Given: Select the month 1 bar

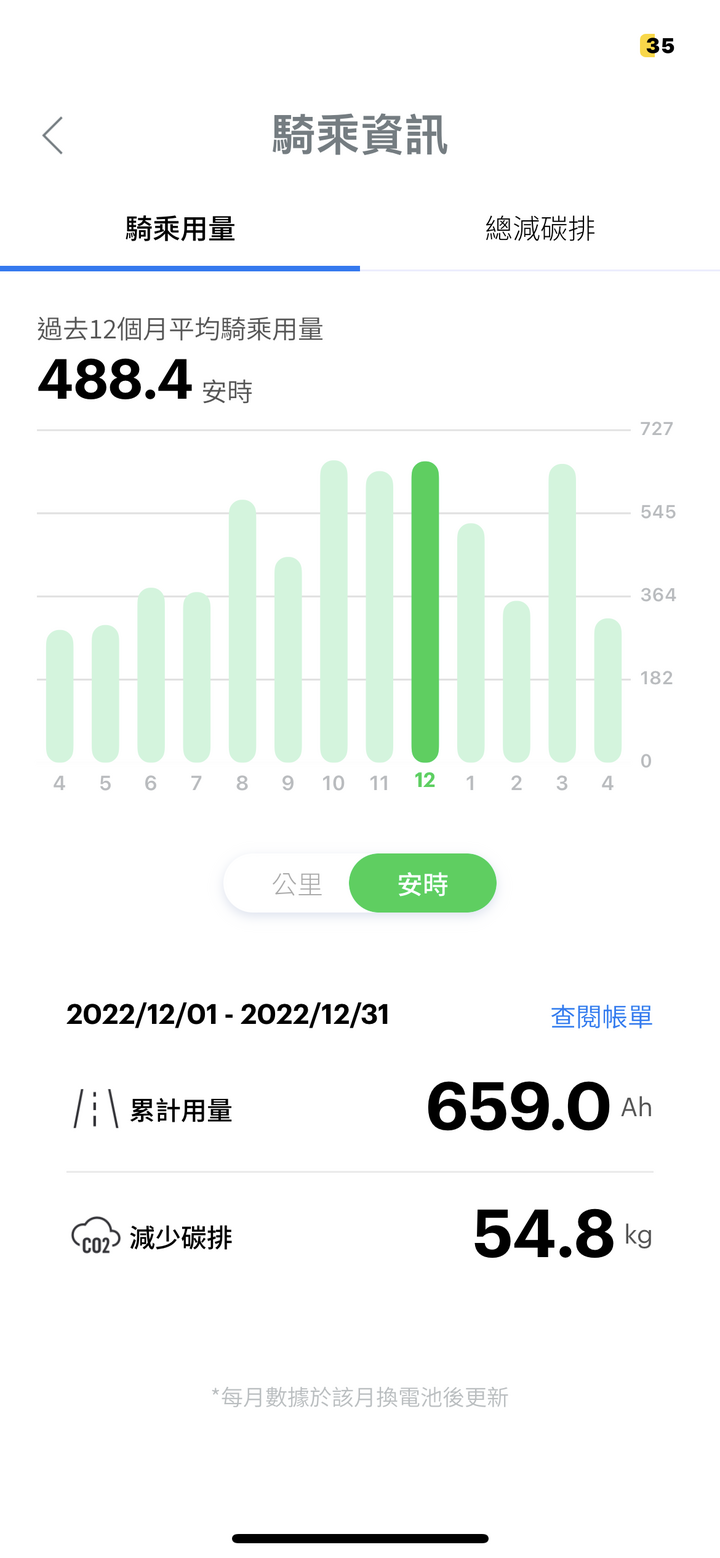Looking at the screenshot, I should point(471,642).
